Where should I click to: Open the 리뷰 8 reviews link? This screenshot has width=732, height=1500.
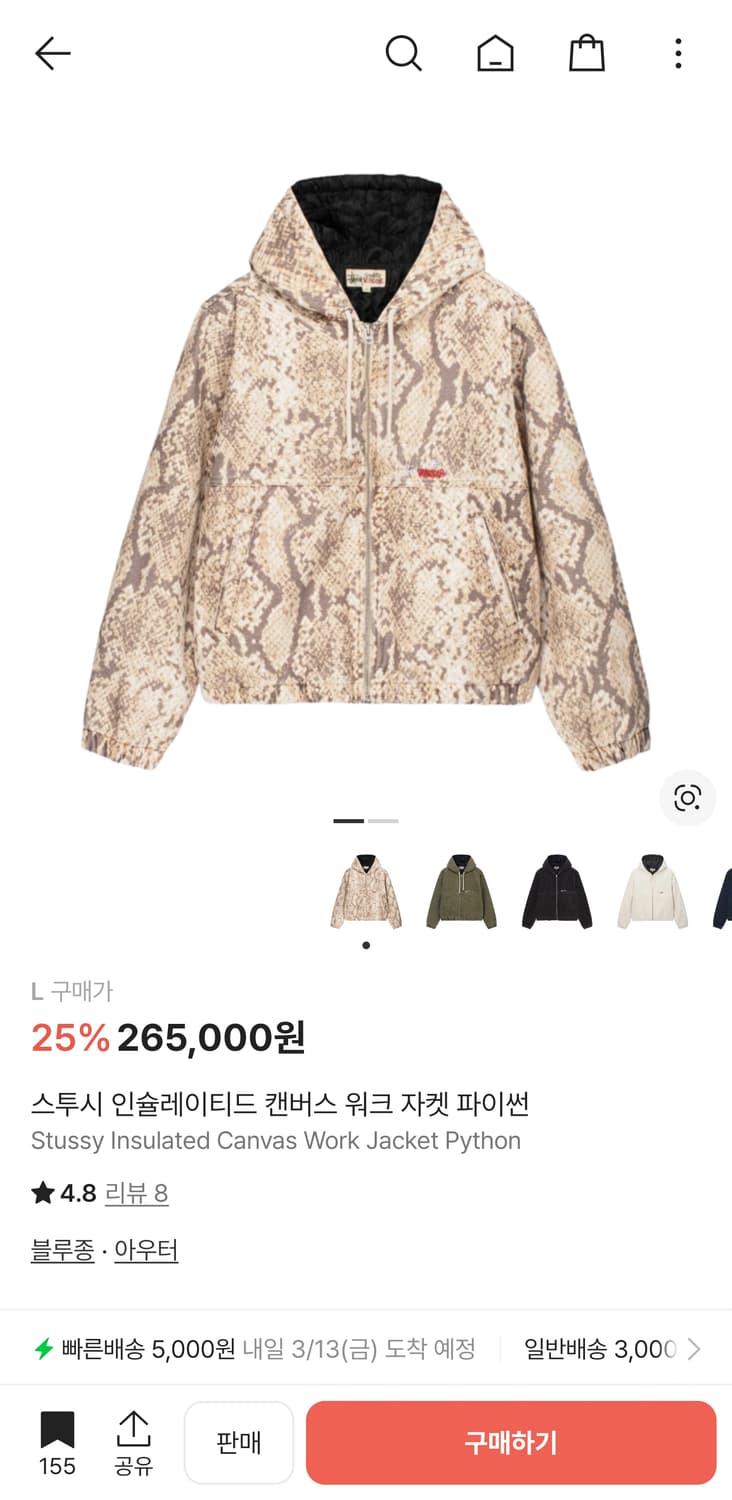coord(137,1193)
